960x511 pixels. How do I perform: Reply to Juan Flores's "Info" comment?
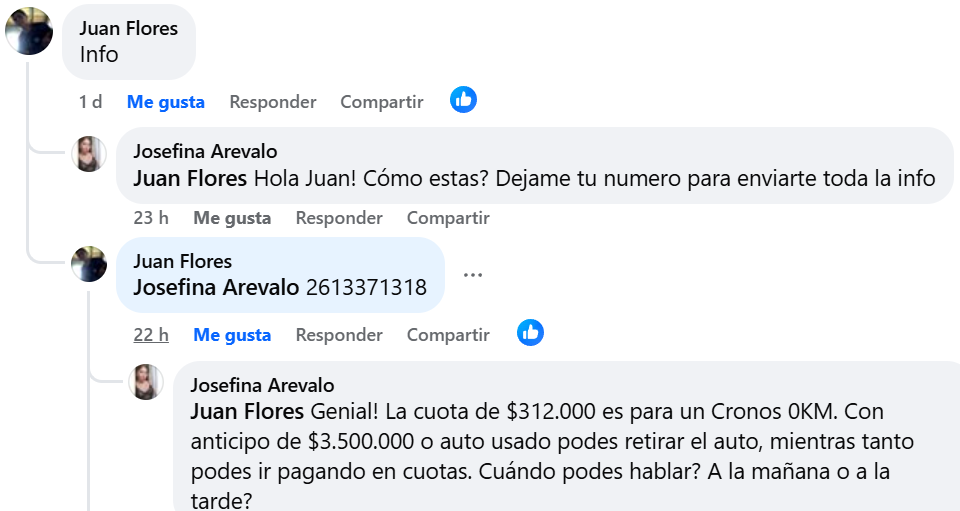tap(272, 102)
